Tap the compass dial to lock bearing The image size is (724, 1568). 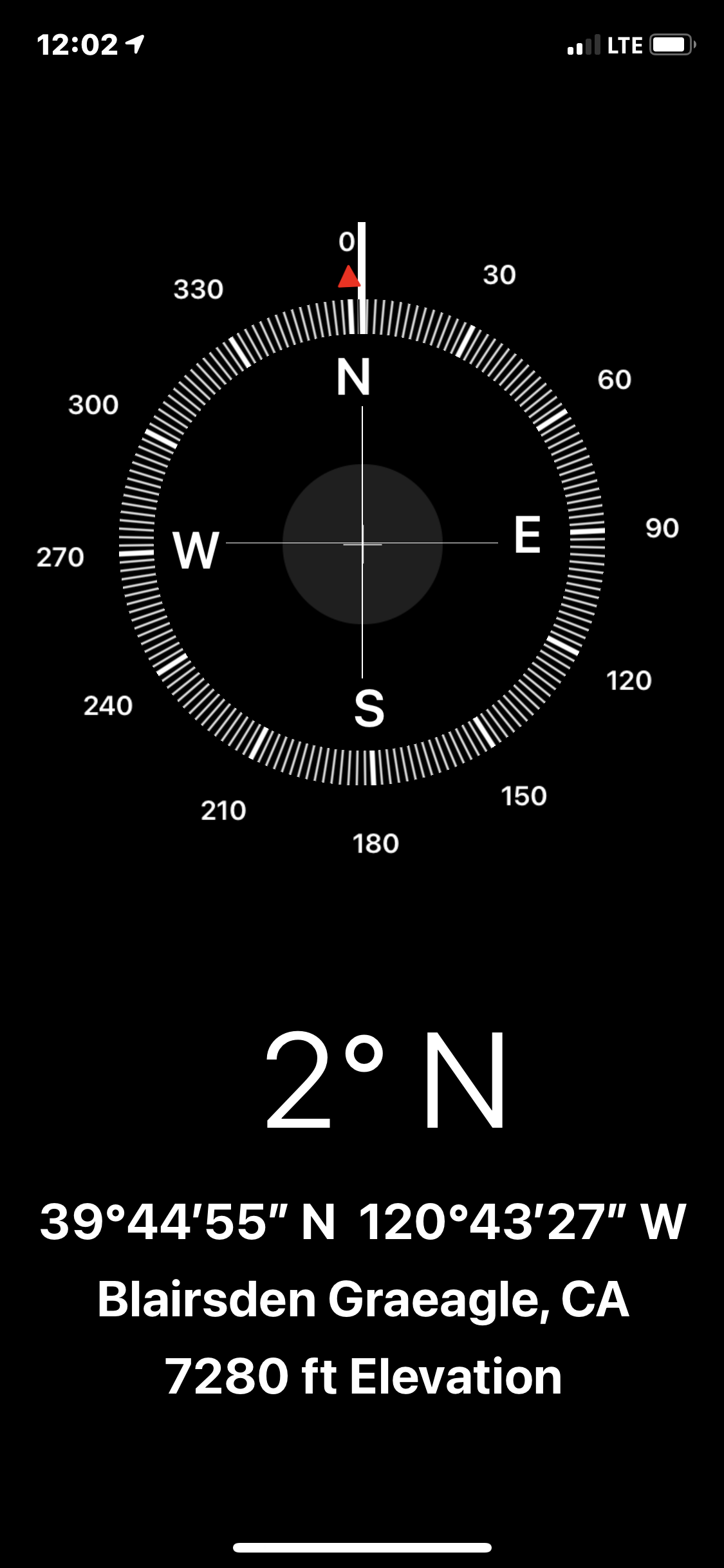click(x=362, y=543)
